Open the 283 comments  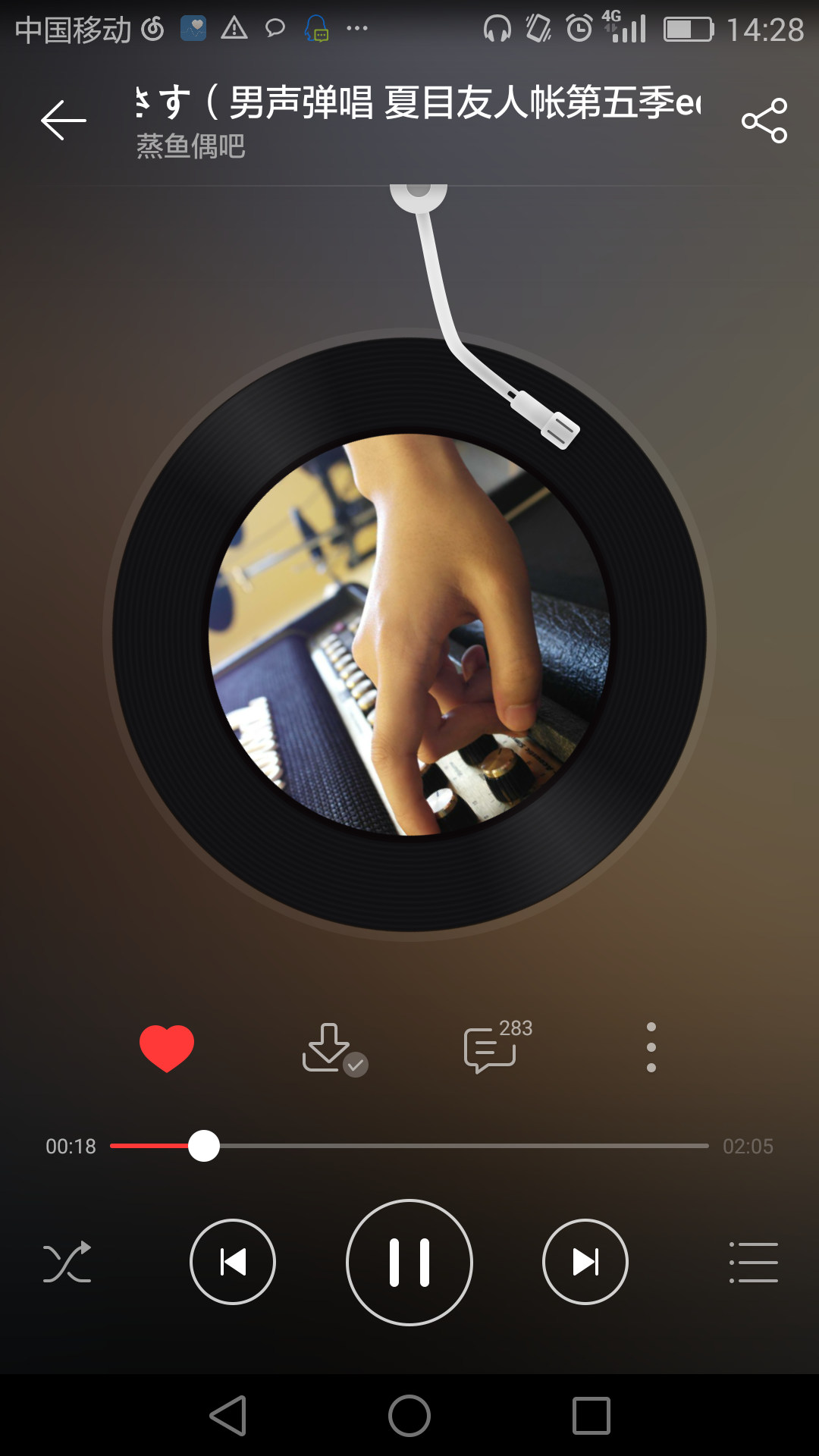coord(491,1048)
